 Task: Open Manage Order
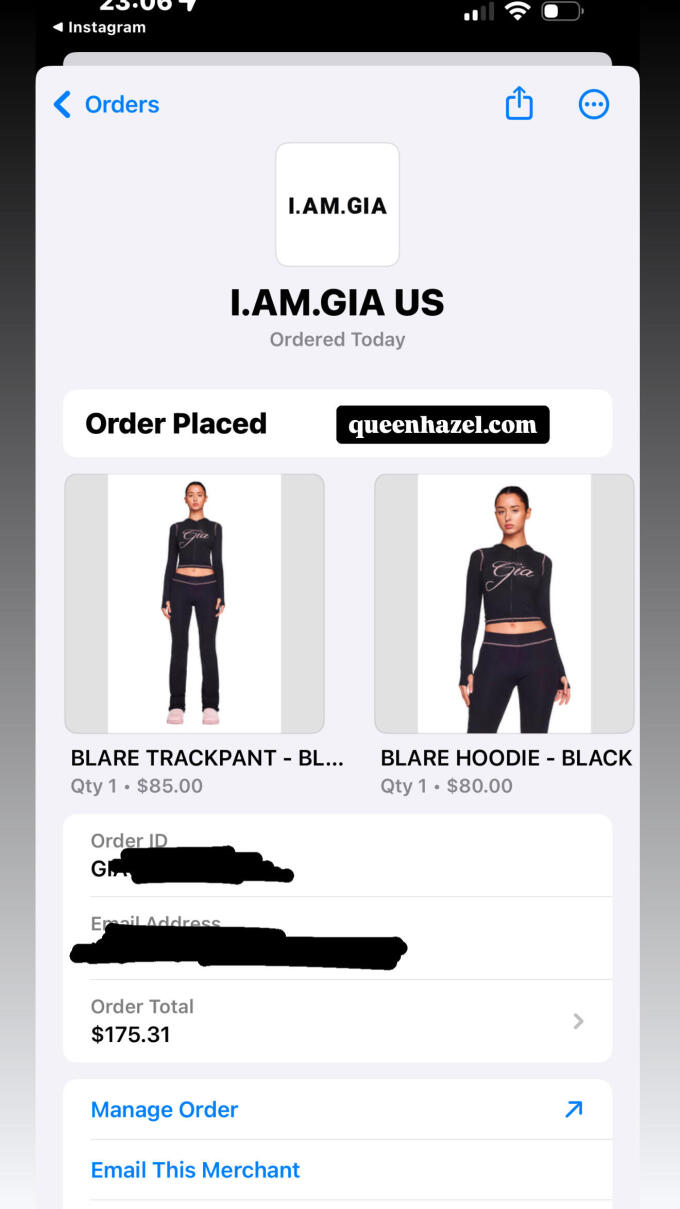tap(337, 1109)
